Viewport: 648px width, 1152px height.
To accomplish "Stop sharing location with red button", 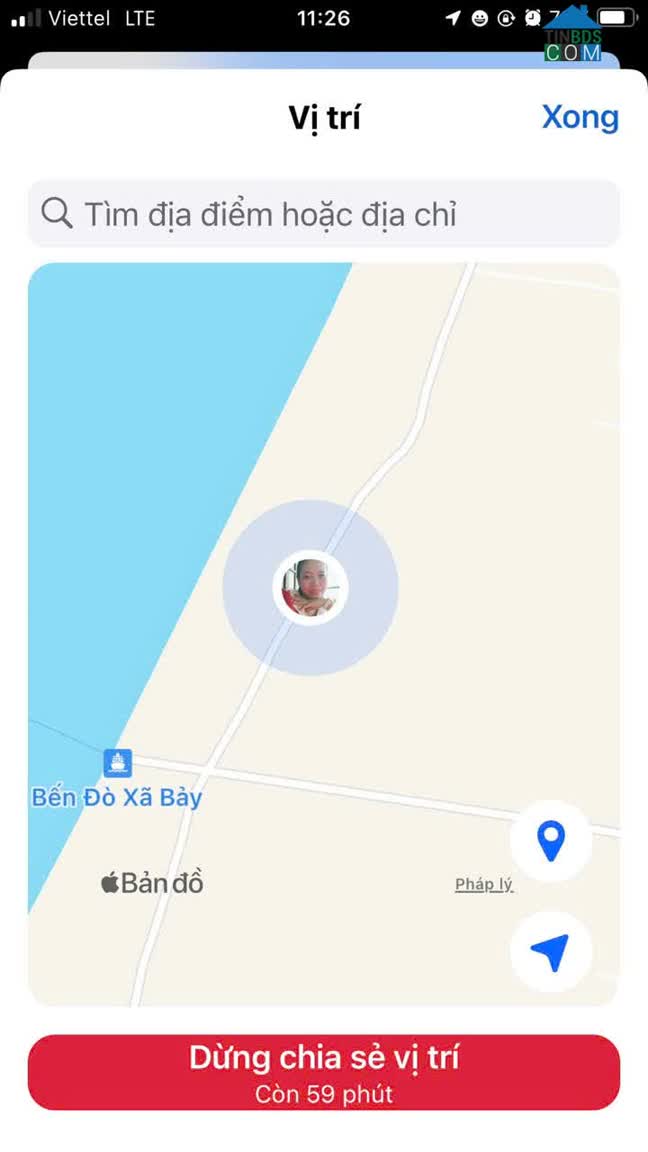I will tap(324, 1072).
